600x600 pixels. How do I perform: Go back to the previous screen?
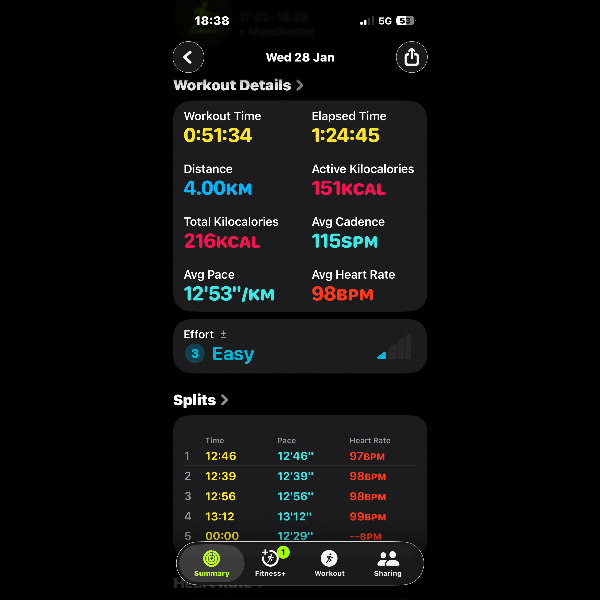click(188, 57)
